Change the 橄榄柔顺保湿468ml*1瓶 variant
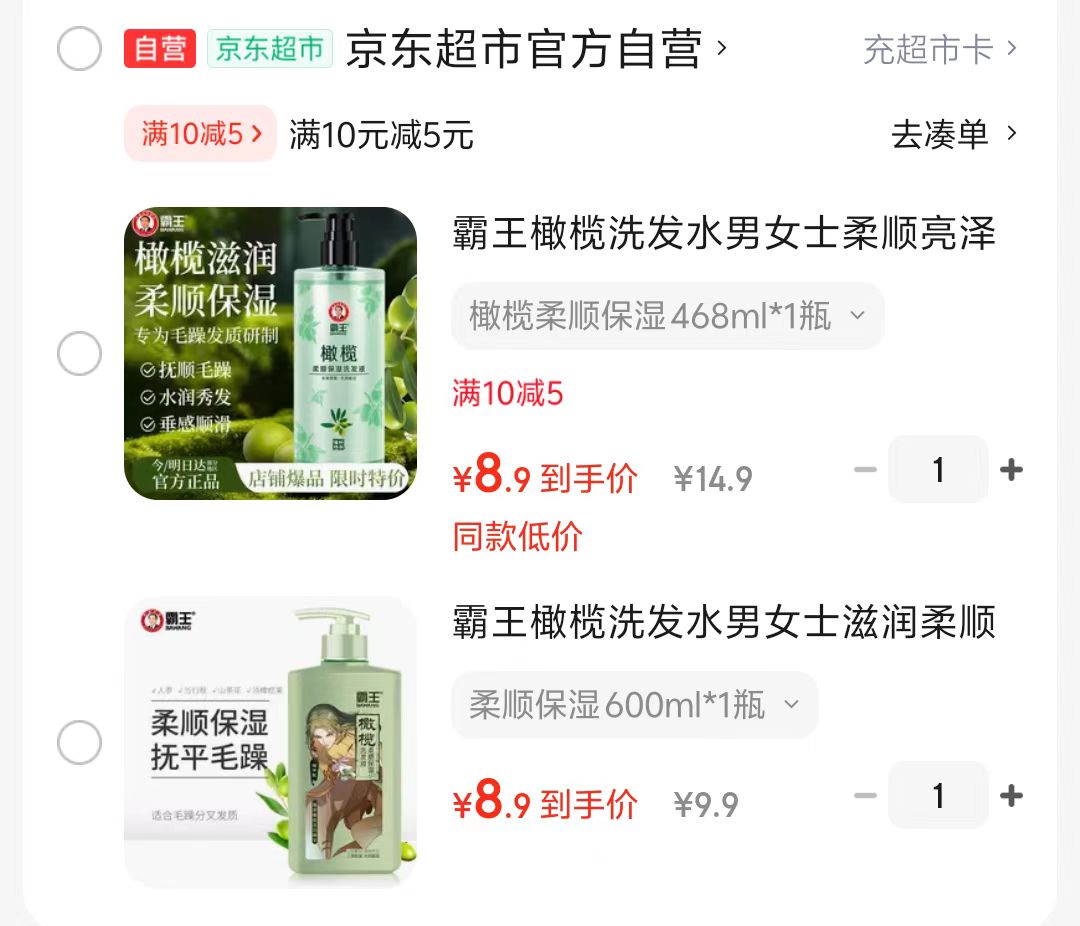The width and height of the screenshot is (1080, 926). point(667,316)
